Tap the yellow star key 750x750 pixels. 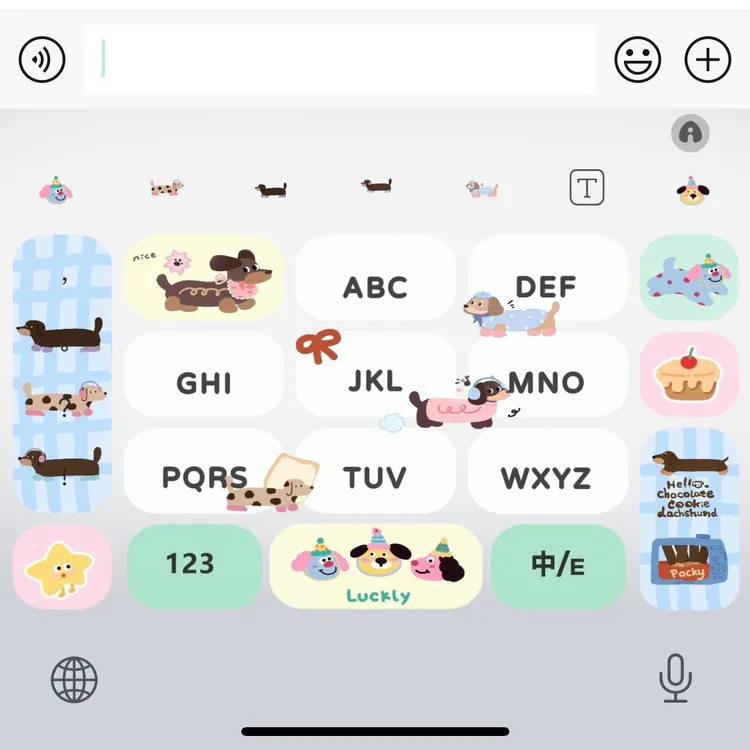point(62,567)
